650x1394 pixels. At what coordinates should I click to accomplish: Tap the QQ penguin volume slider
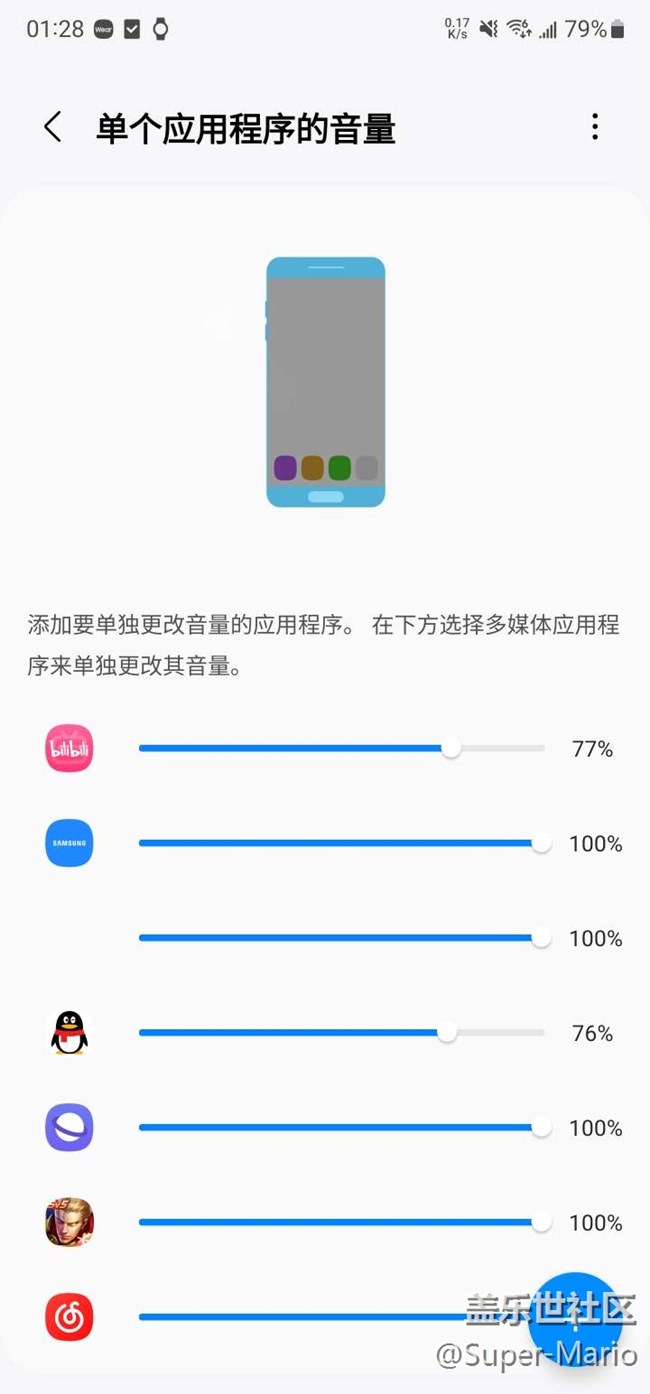pyautogui.click(x=342, y=1032)
